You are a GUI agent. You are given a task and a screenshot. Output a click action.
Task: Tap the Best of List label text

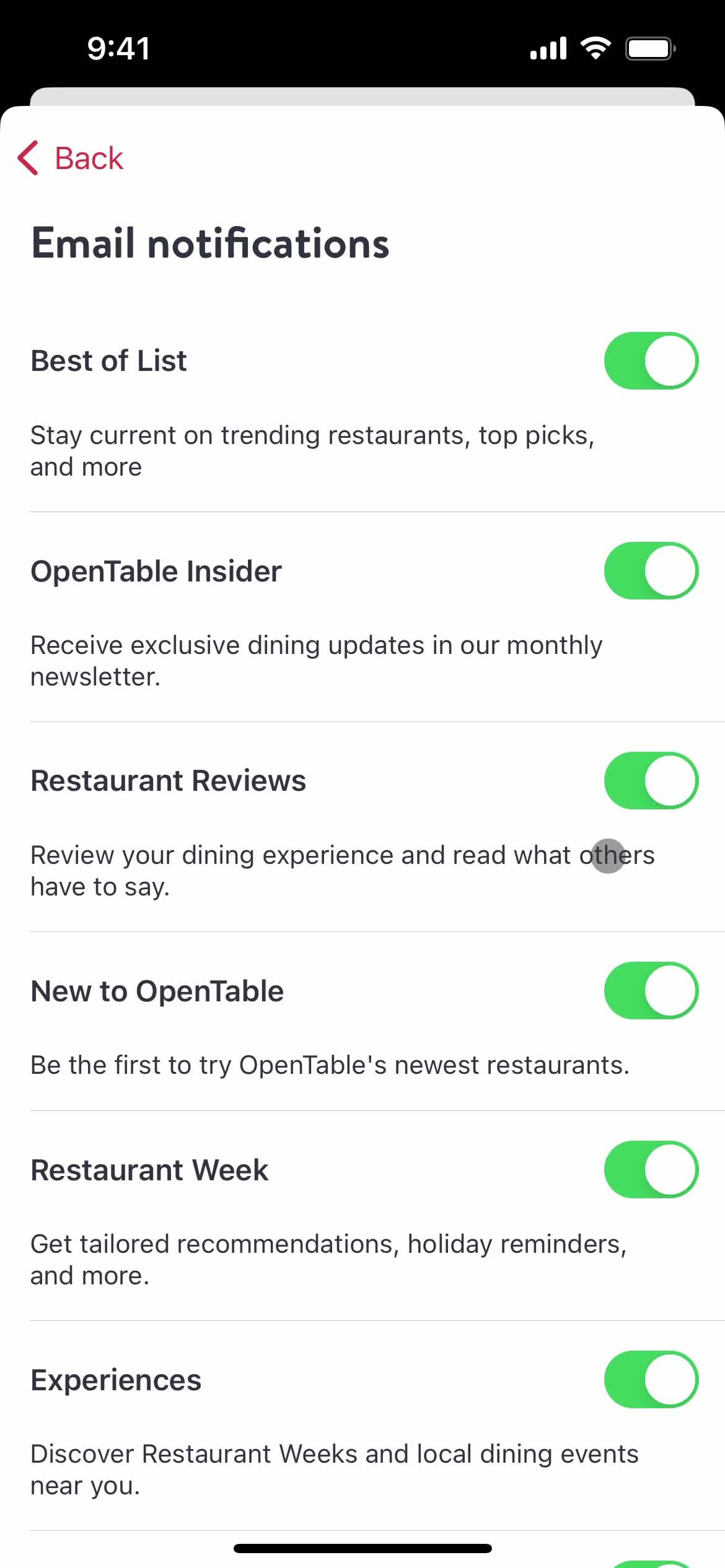(108, 360)
